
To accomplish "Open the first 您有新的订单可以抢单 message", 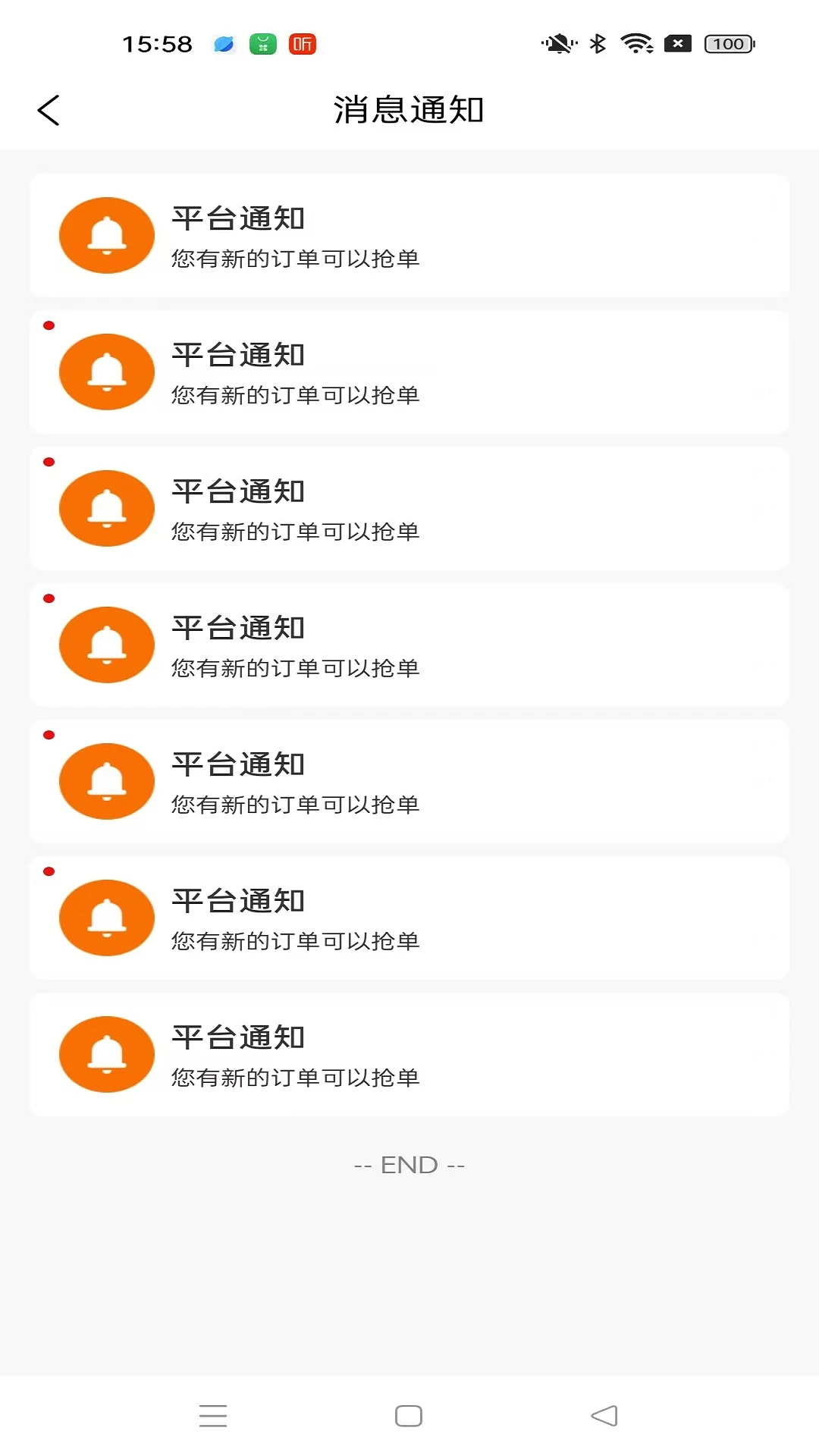I will pos(295,258).
